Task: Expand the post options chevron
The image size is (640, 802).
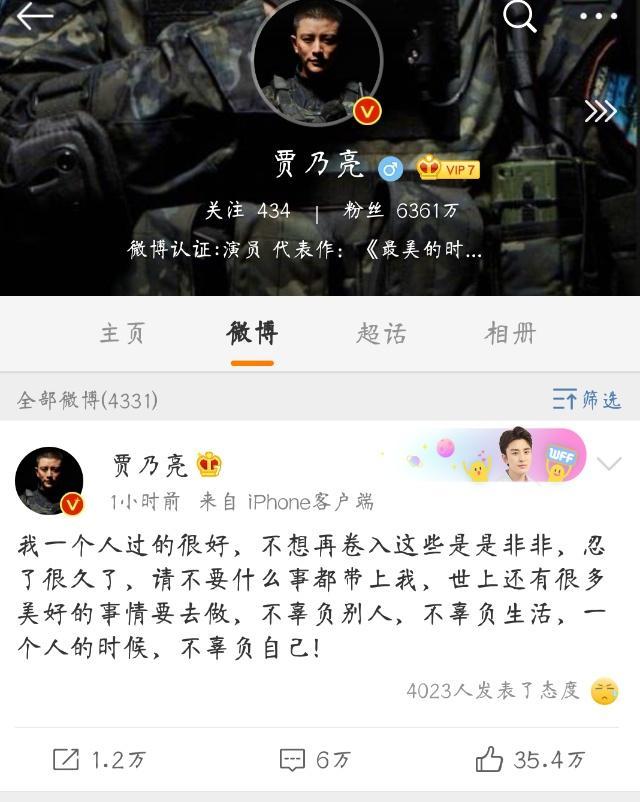Action: point(609,464)
